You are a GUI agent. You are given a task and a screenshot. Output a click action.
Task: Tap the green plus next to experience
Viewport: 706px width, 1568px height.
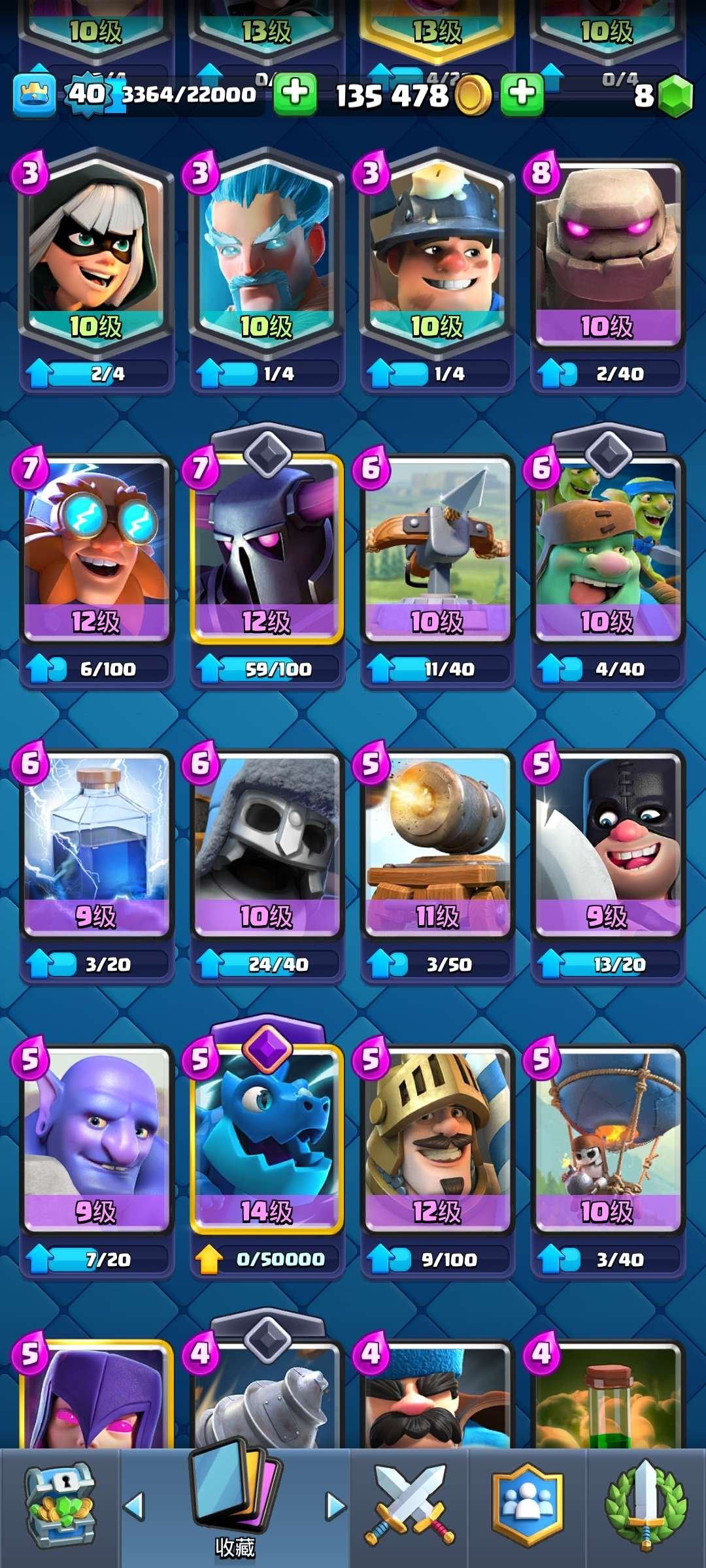tap(295, 93)
